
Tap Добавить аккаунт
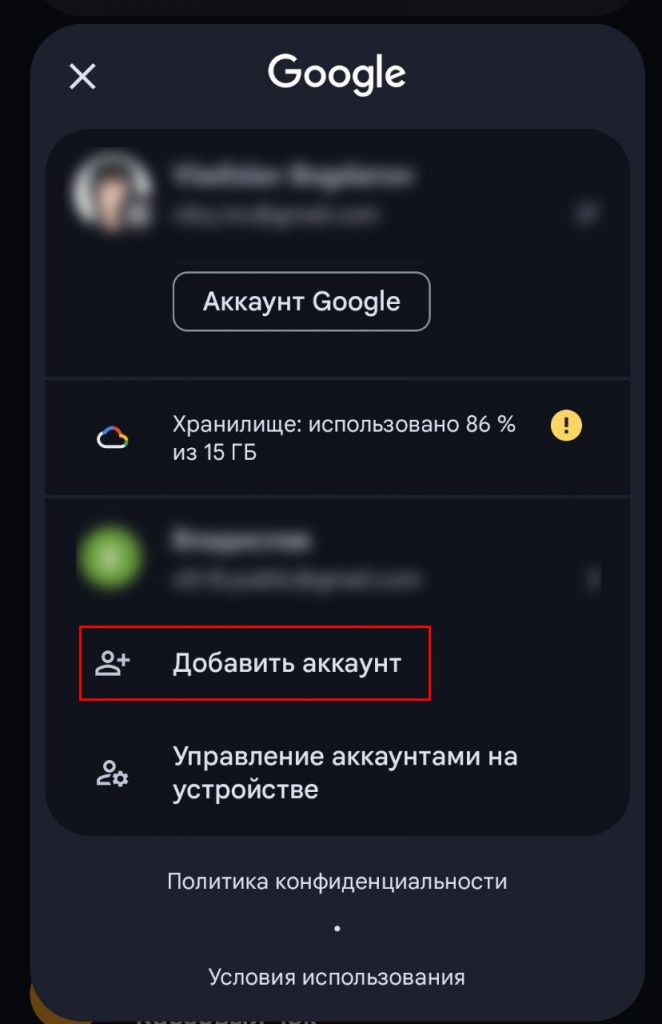point(286,663)
